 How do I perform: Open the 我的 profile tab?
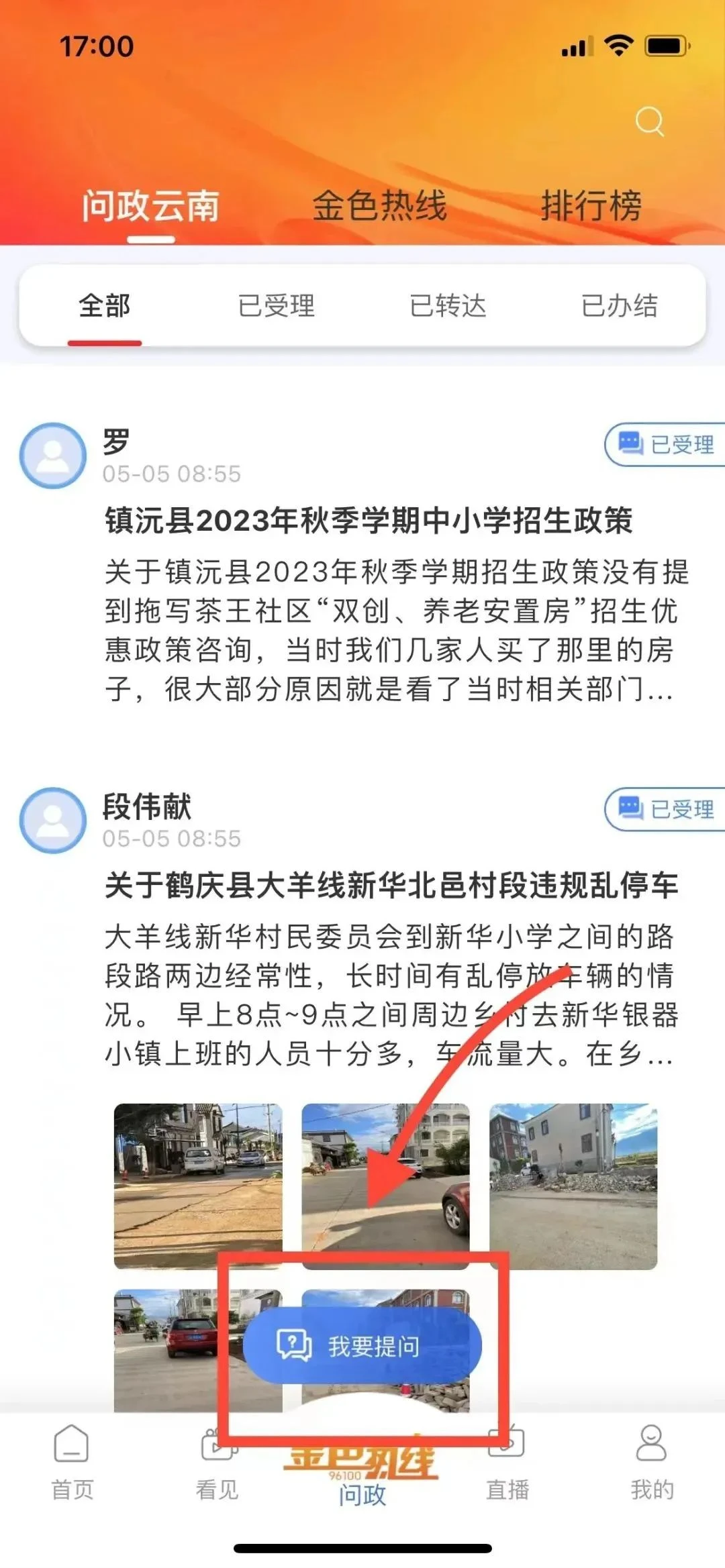651,1463
